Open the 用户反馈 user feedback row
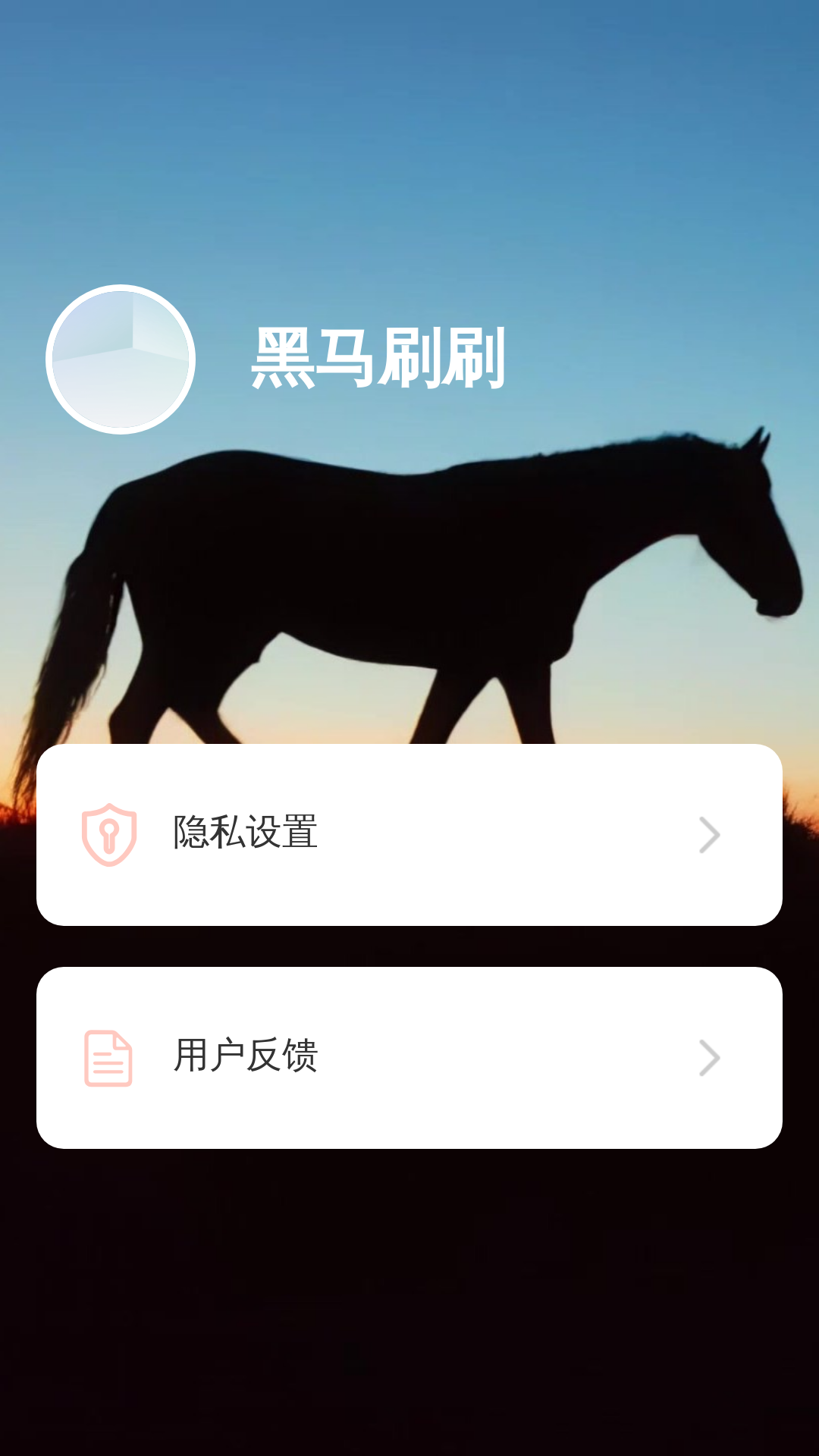 pos(409,1057)
